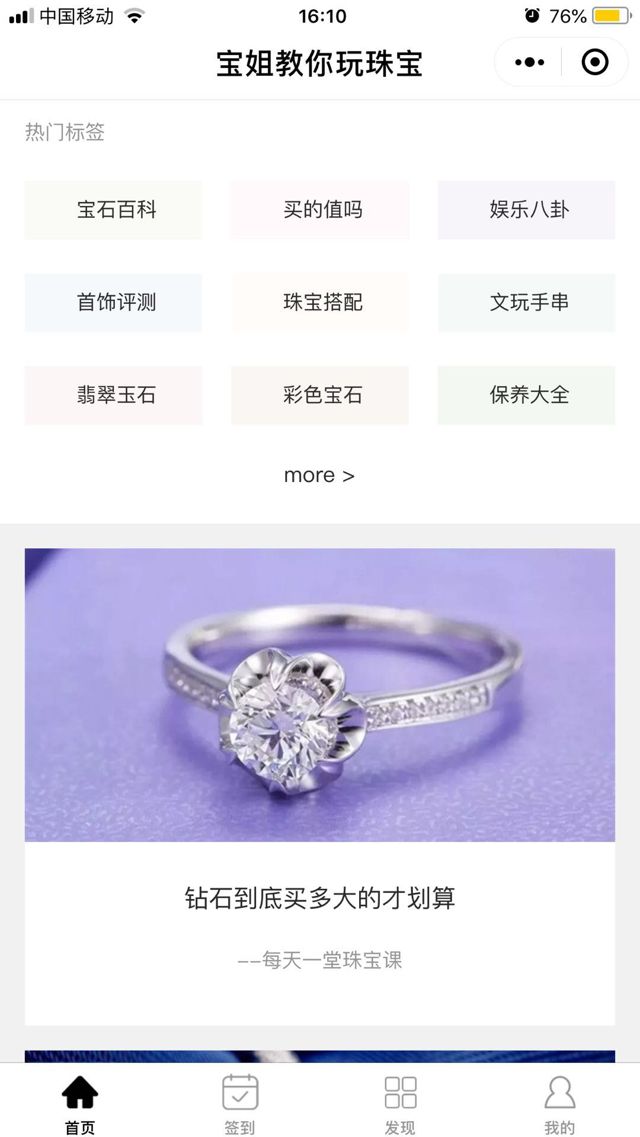Viewport: 640px width, 1137px height.
Task: Close the mini program with the circle icon
Action: point(595,63)
